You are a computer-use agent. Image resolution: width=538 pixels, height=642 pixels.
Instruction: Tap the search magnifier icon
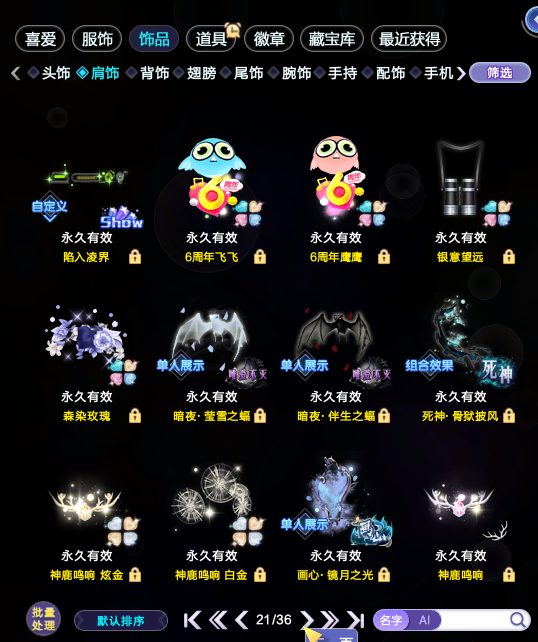tap(518, 620)
